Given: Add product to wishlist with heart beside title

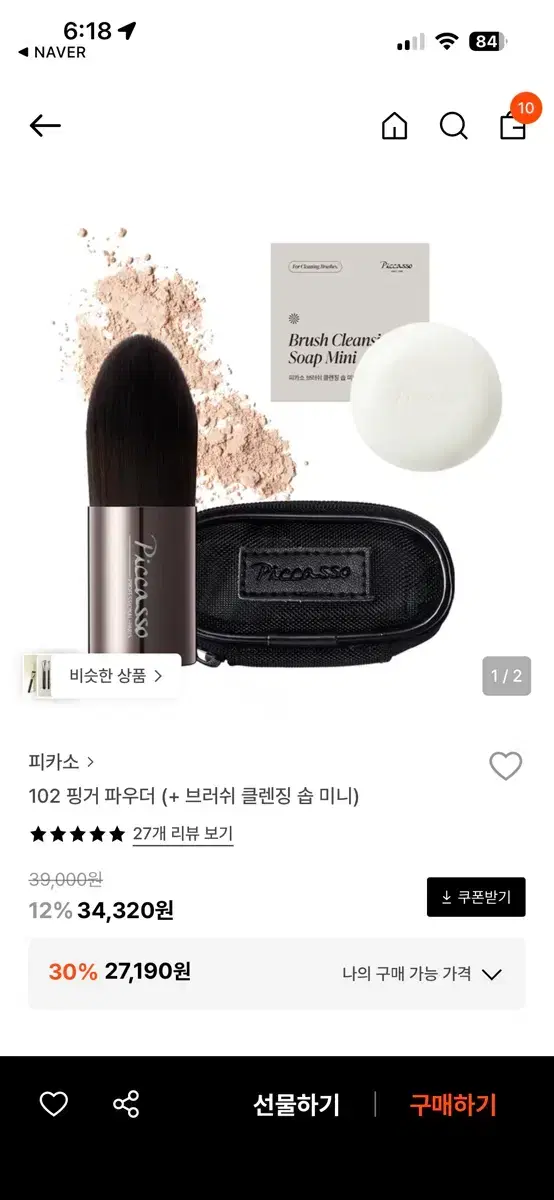Looking at the screenshot, I should pos(506,766).
